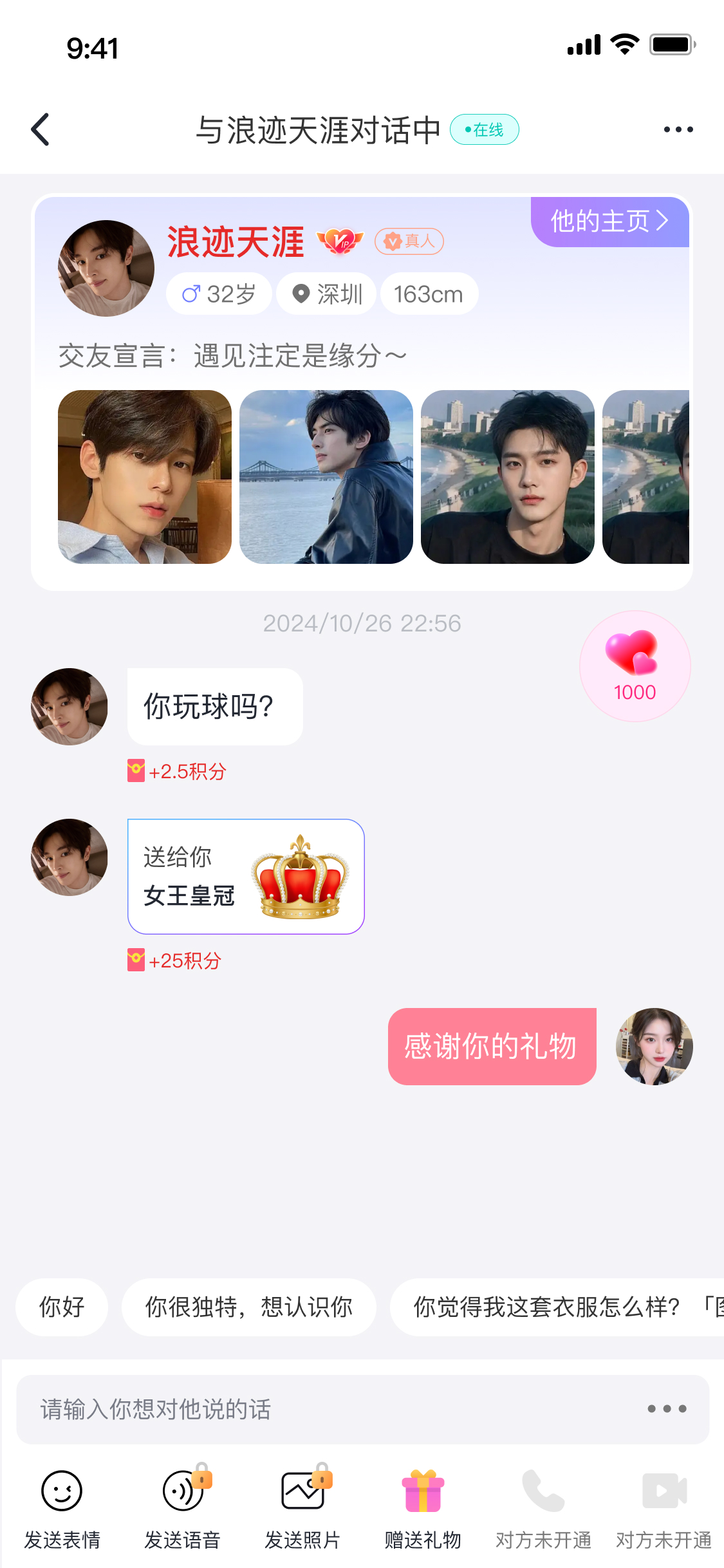View the first selfie photo in the profile card
The width and height of the screenshot is (724, 1568).
point(145,477)
